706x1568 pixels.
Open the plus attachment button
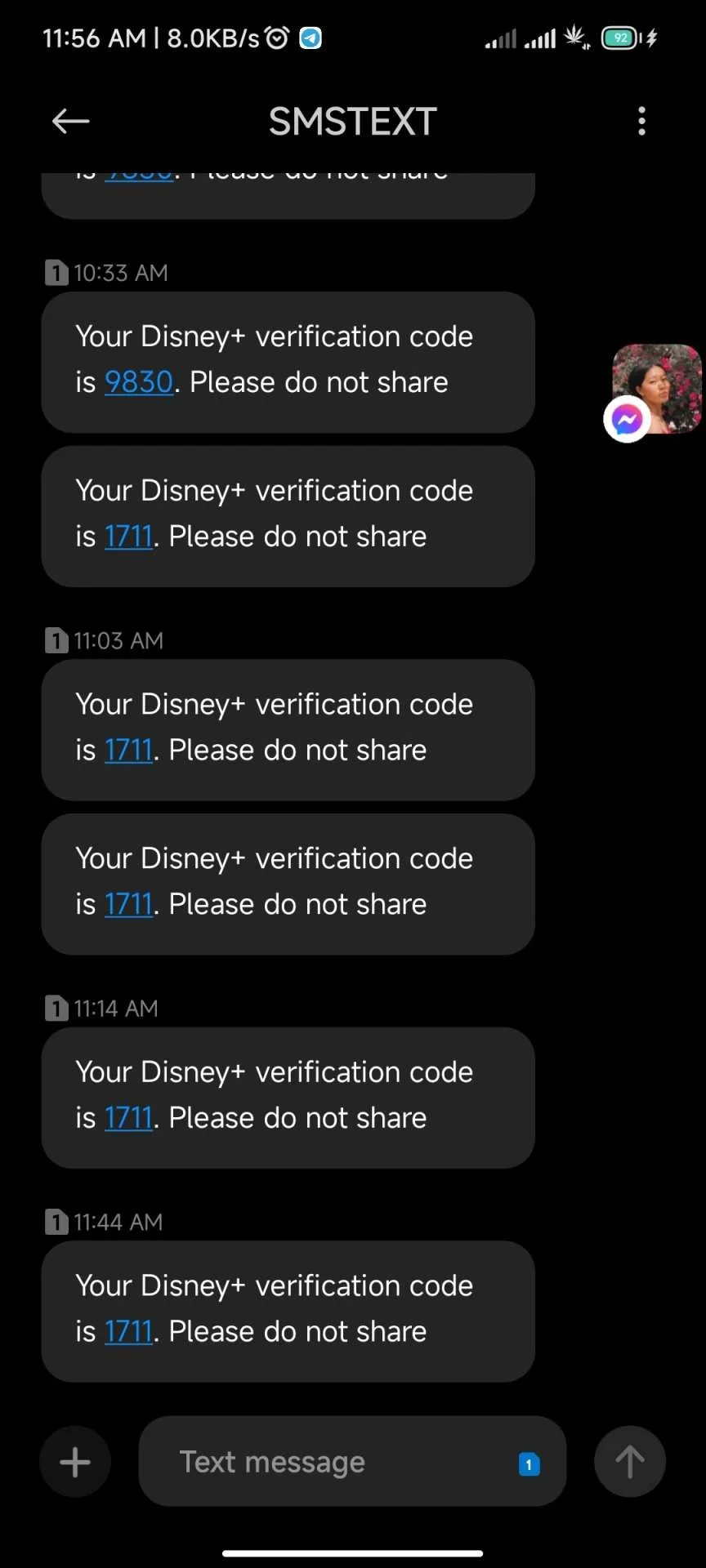(x=75, y=1462)
